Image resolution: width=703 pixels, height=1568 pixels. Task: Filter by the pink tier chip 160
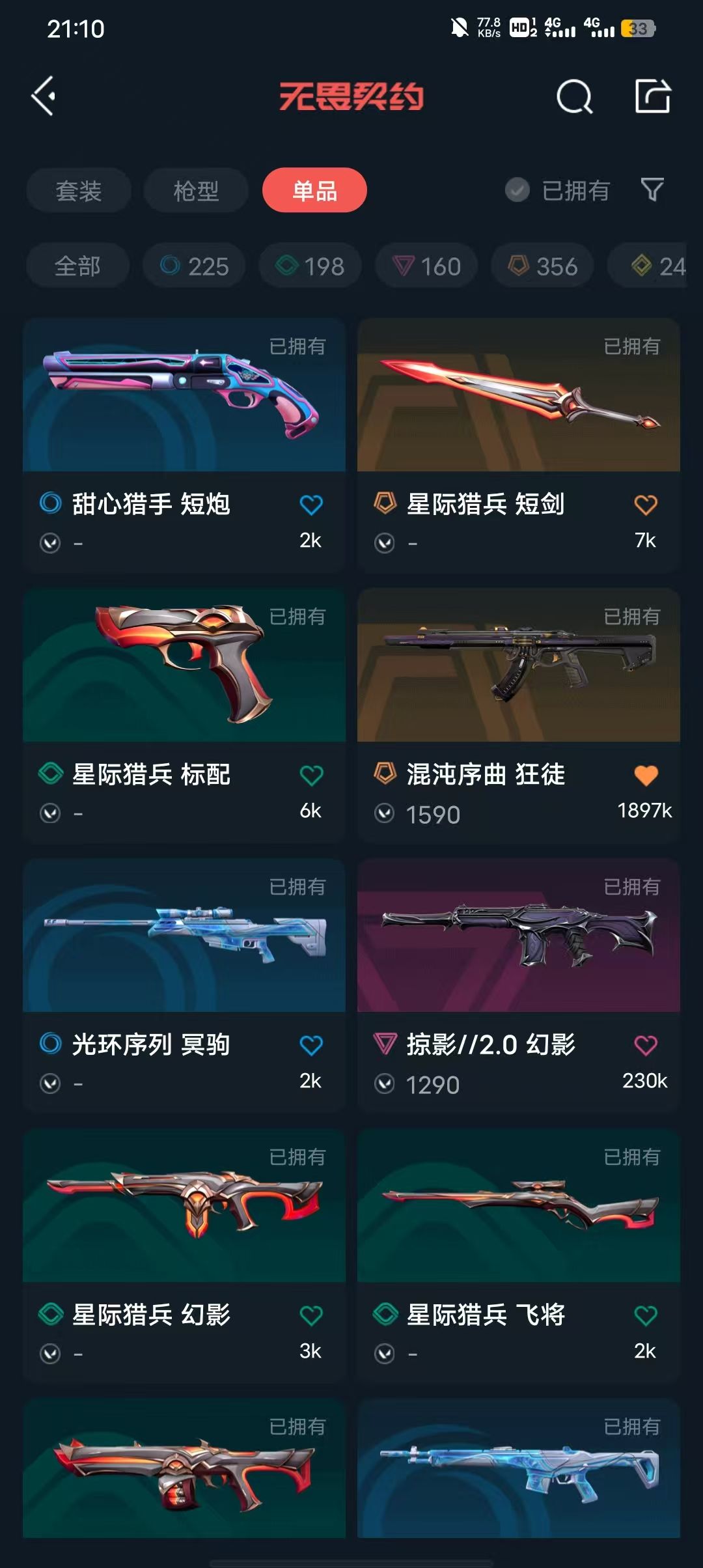click(x=426, y=266)
